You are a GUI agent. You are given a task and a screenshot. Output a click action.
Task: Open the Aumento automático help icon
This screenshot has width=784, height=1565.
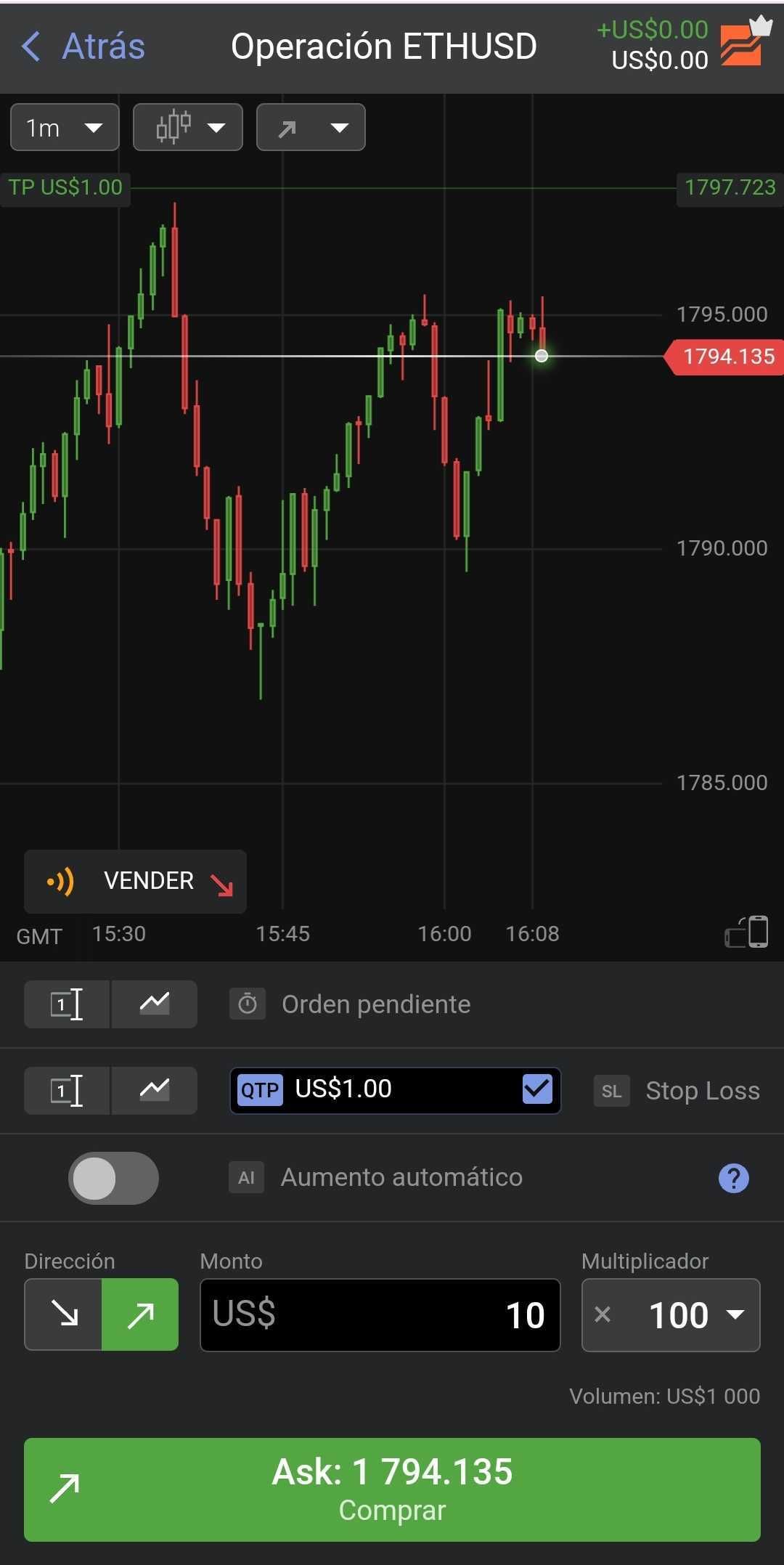733,1178
